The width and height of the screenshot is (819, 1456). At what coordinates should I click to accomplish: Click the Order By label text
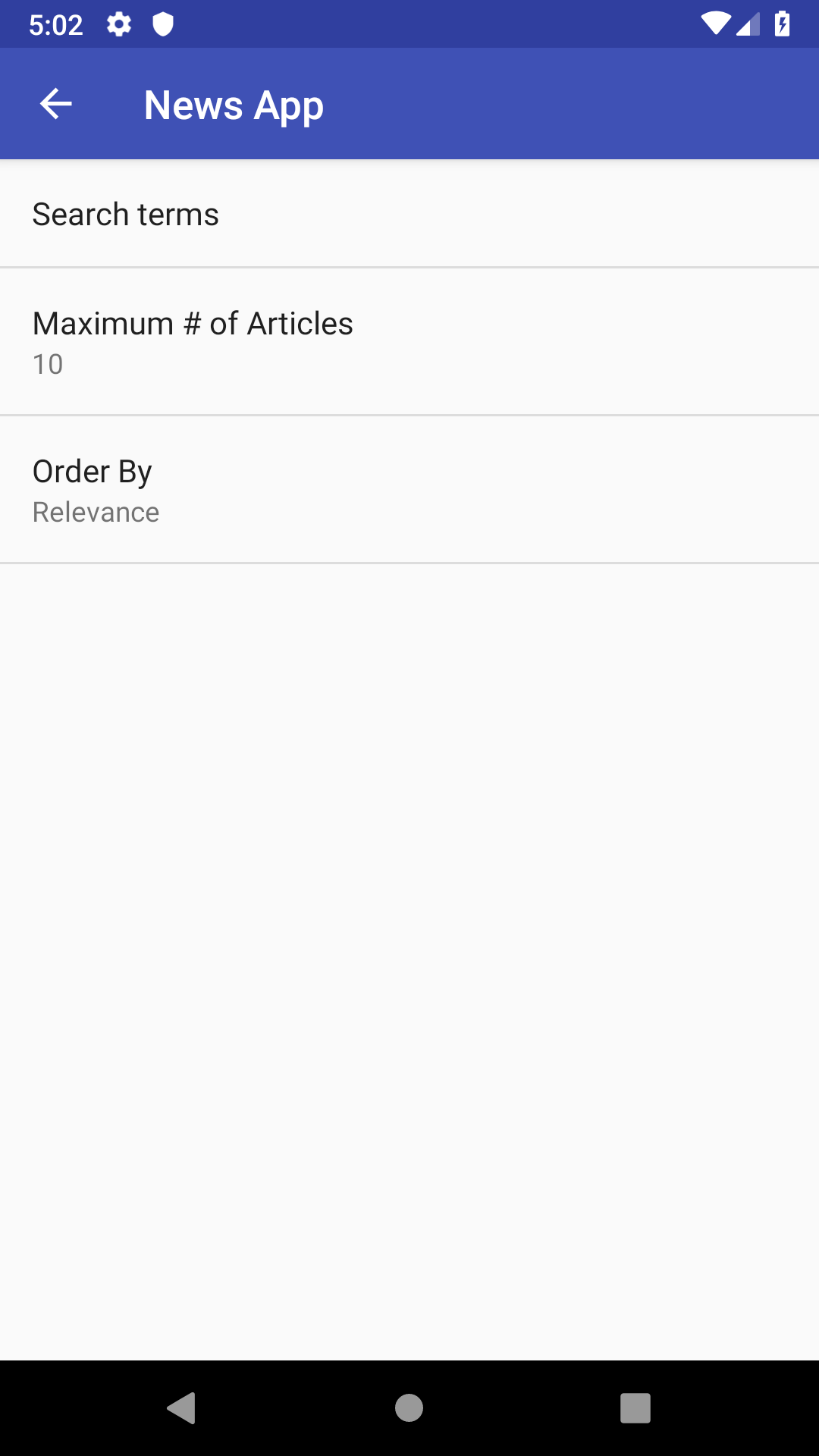pos(91,470)
